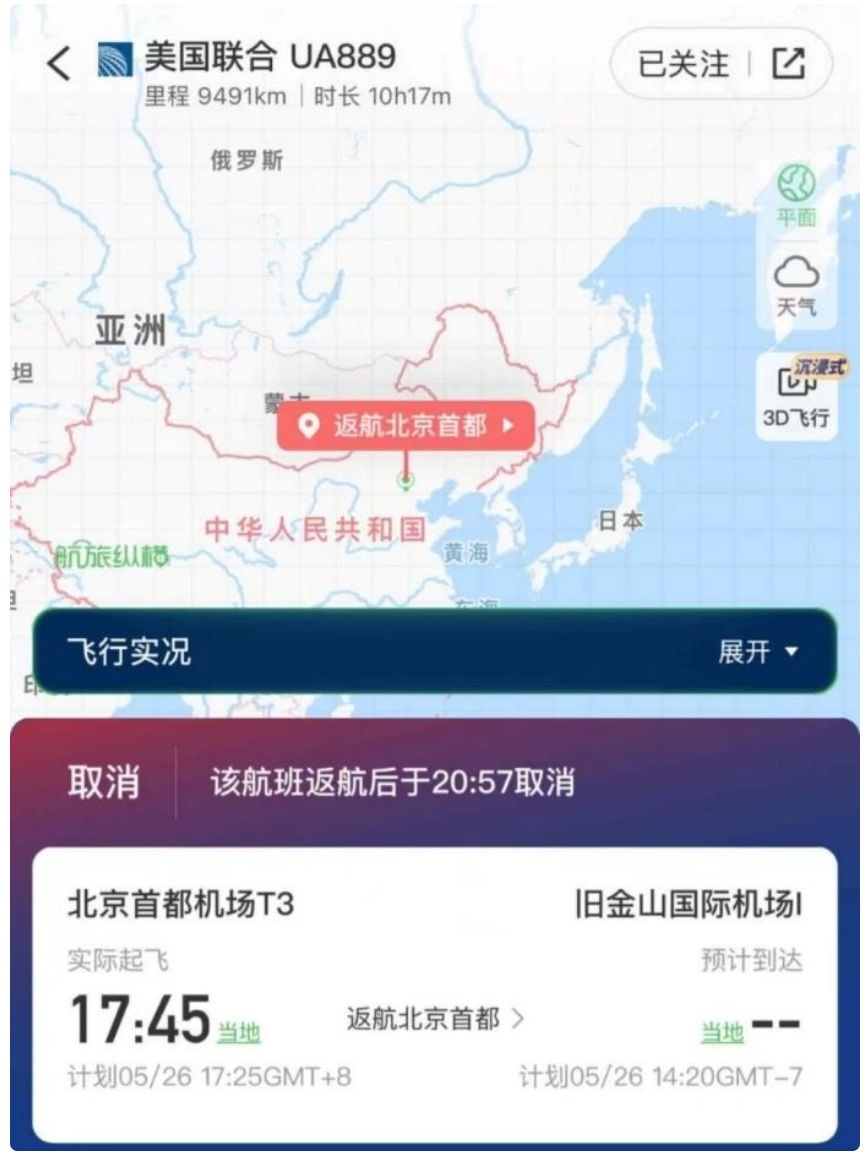The width and height of the screenshot is (867, 1167).
Task: Go back using the top-left arrow
Action: (x=59, y=65)
